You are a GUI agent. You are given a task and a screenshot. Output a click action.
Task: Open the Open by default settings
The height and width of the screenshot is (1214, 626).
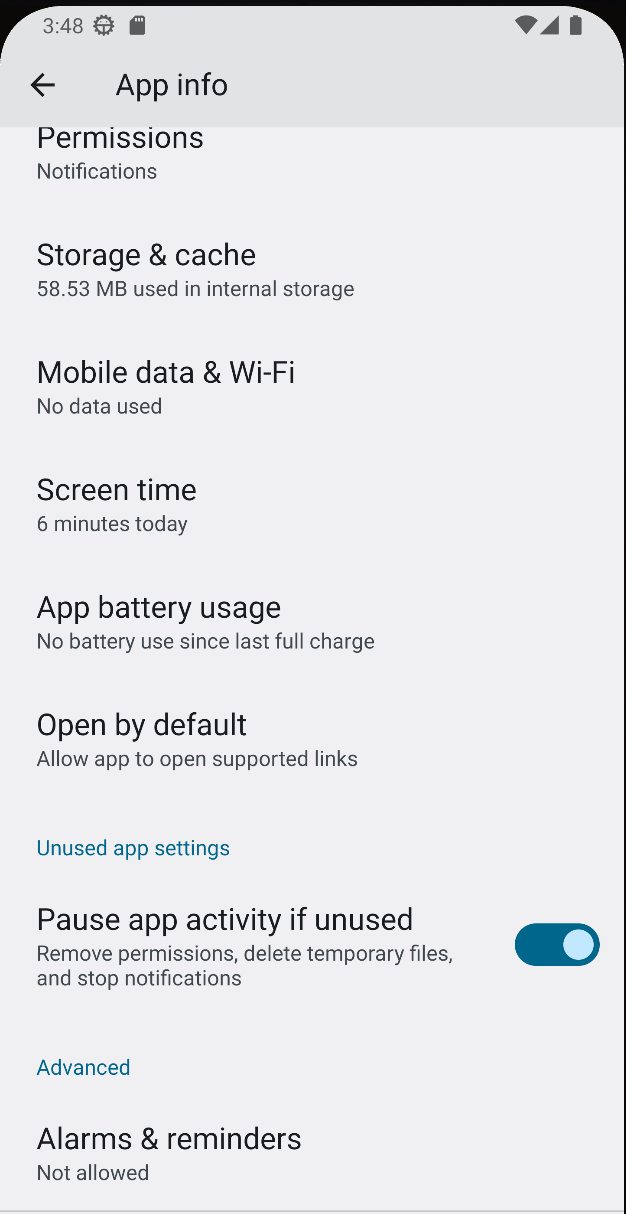[x=313, y=741]
